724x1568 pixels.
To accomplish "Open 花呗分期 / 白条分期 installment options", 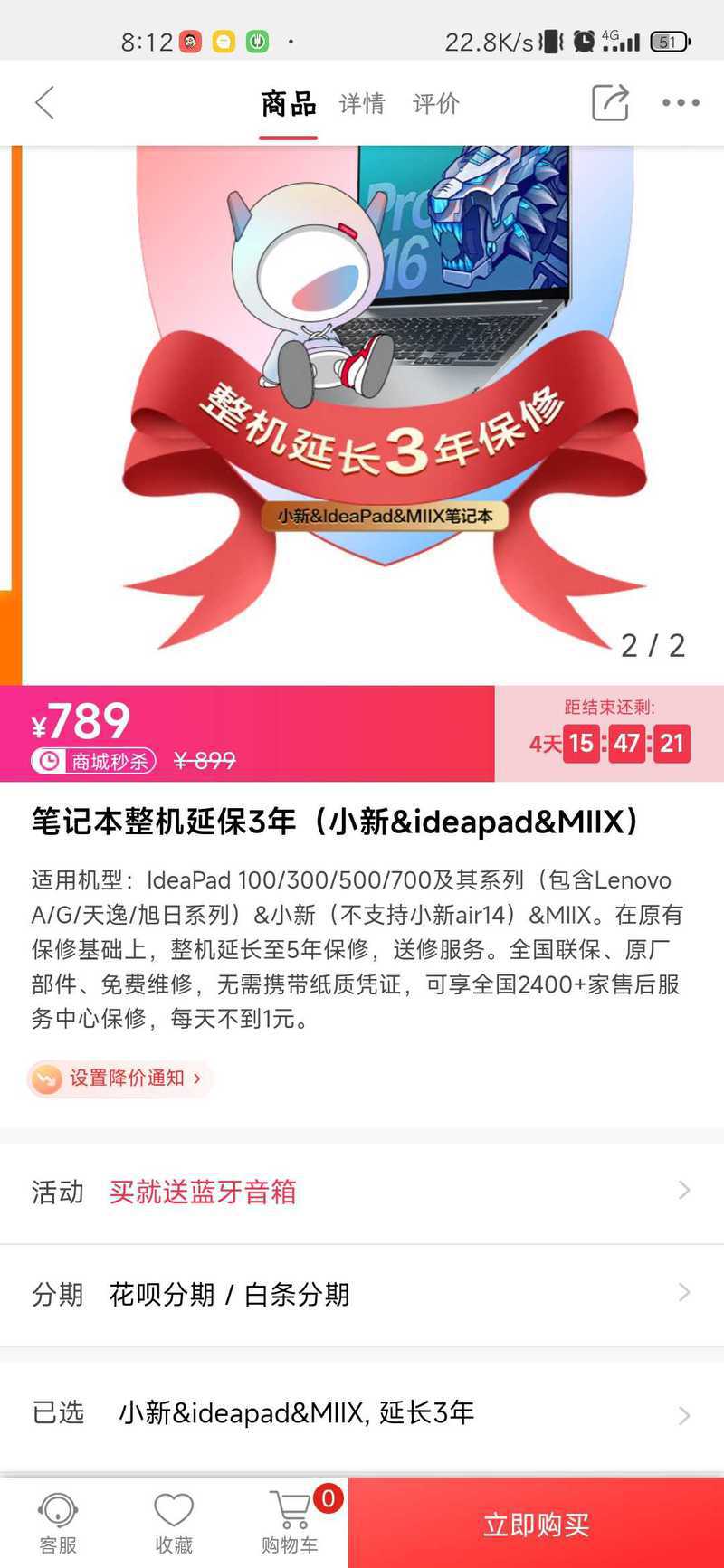I will [x=362, y=1295].
